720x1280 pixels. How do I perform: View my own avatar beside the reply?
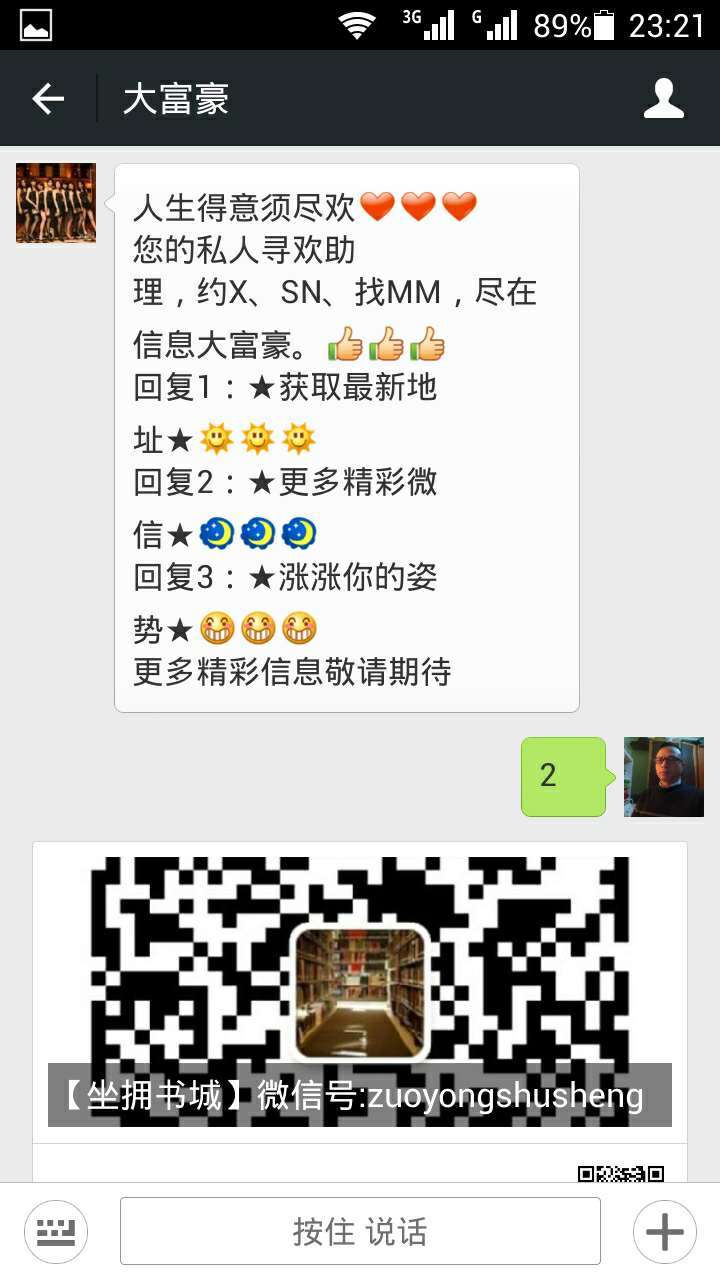pos(663,777)
